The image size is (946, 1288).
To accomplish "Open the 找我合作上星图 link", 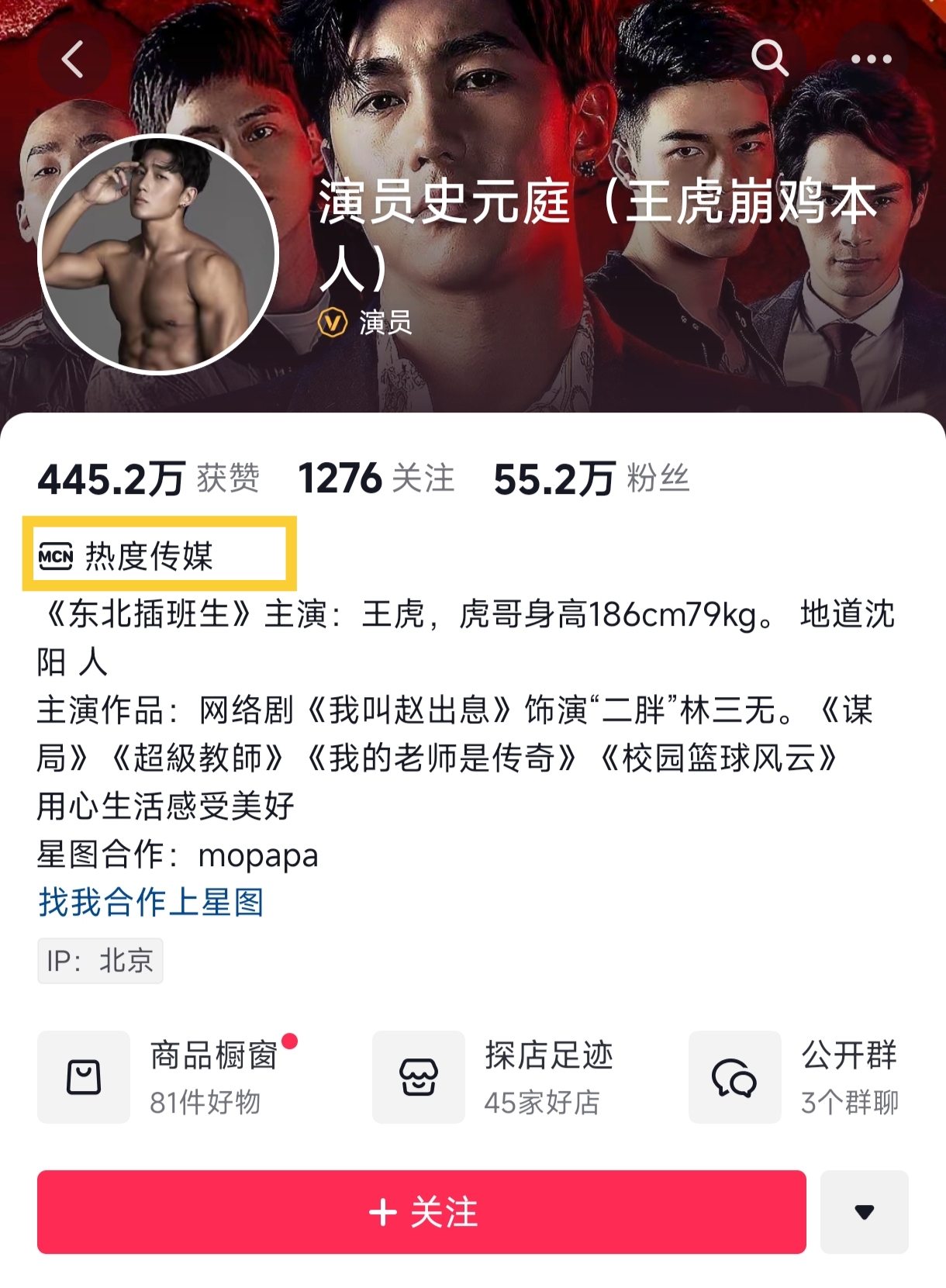I will coord(151,902).
